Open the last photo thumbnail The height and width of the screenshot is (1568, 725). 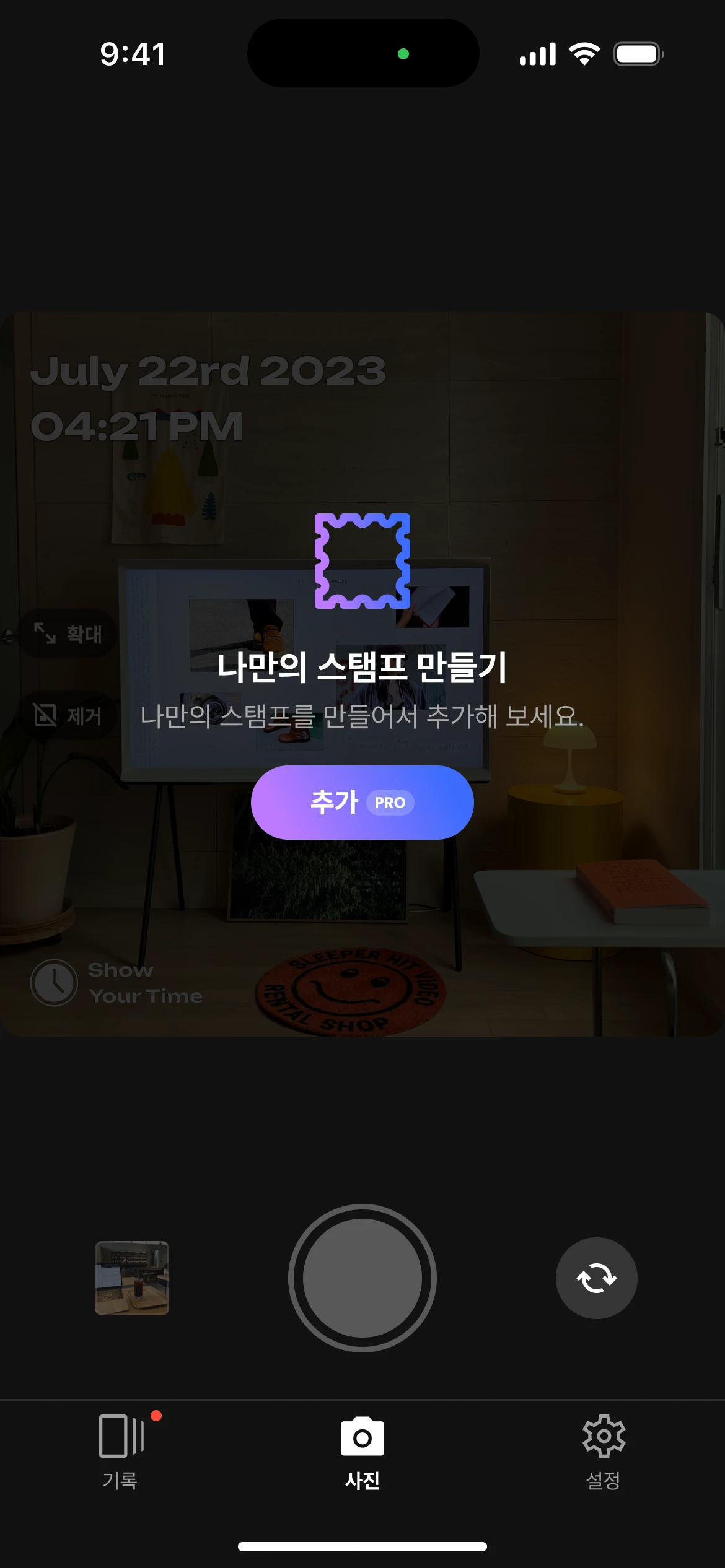click(x=131, y=1278)
